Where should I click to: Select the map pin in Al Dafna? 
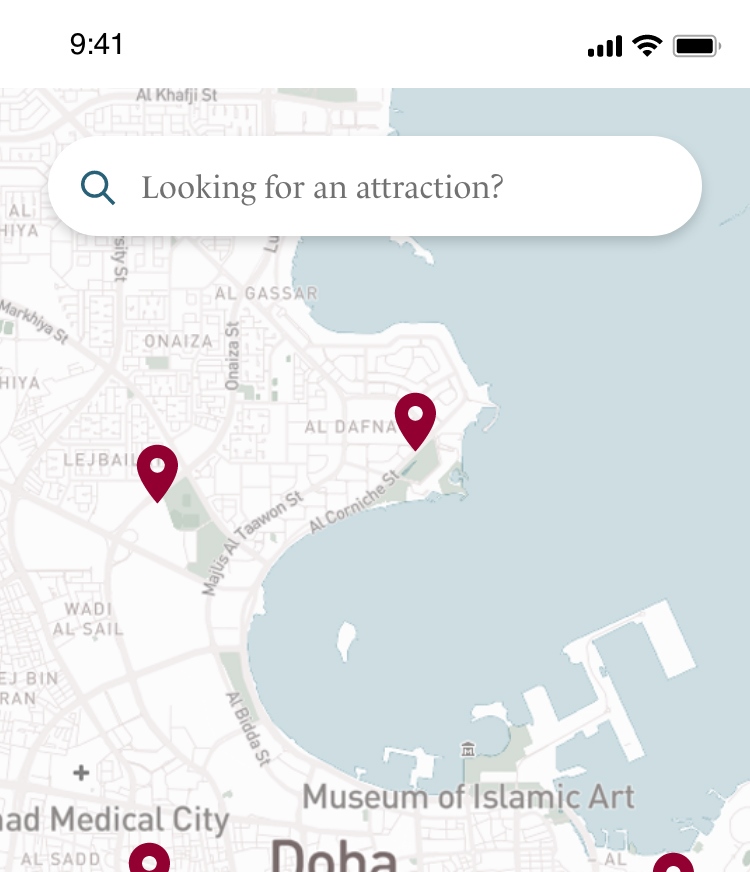coord(415,417)
